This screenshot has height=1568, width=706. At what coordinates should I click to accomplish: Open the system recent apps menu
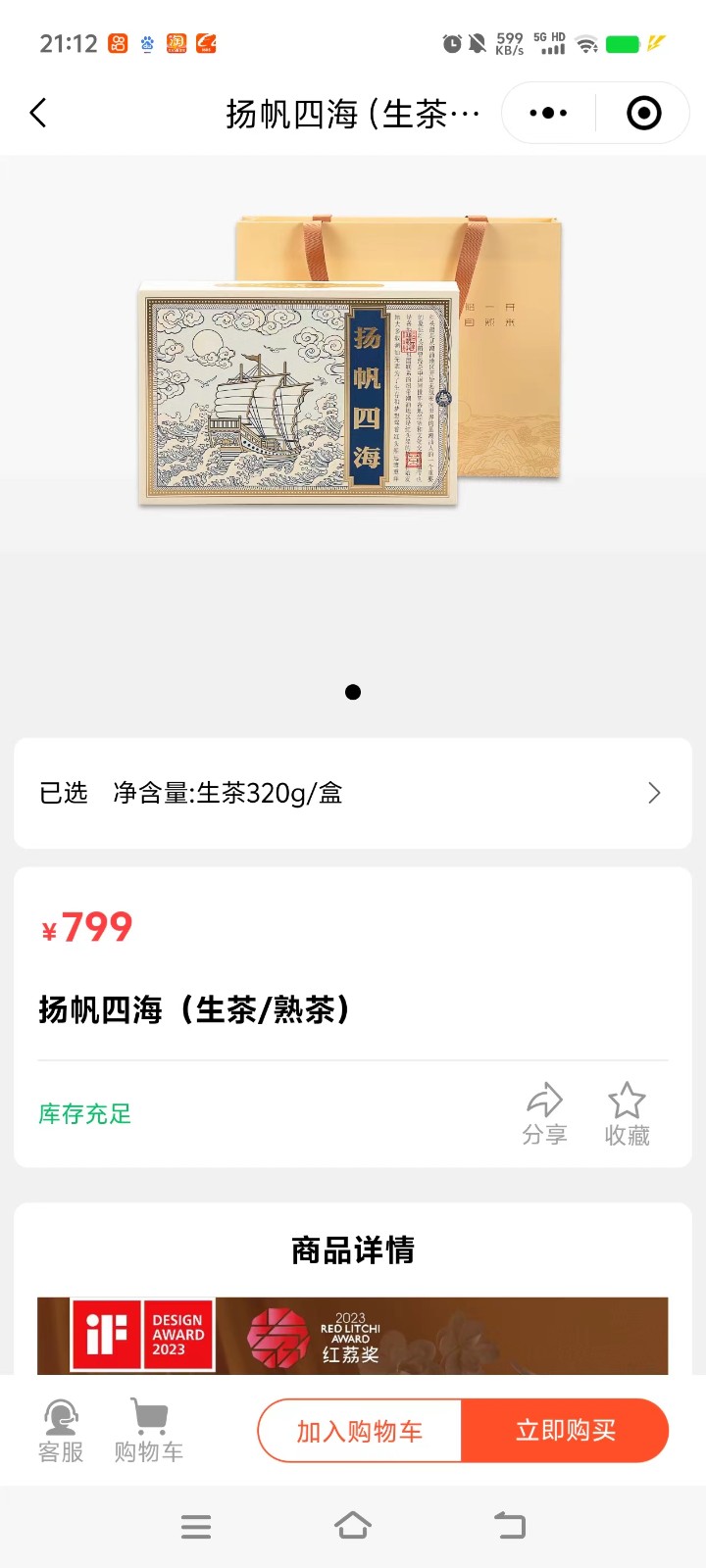click(x=196, y=1526)
